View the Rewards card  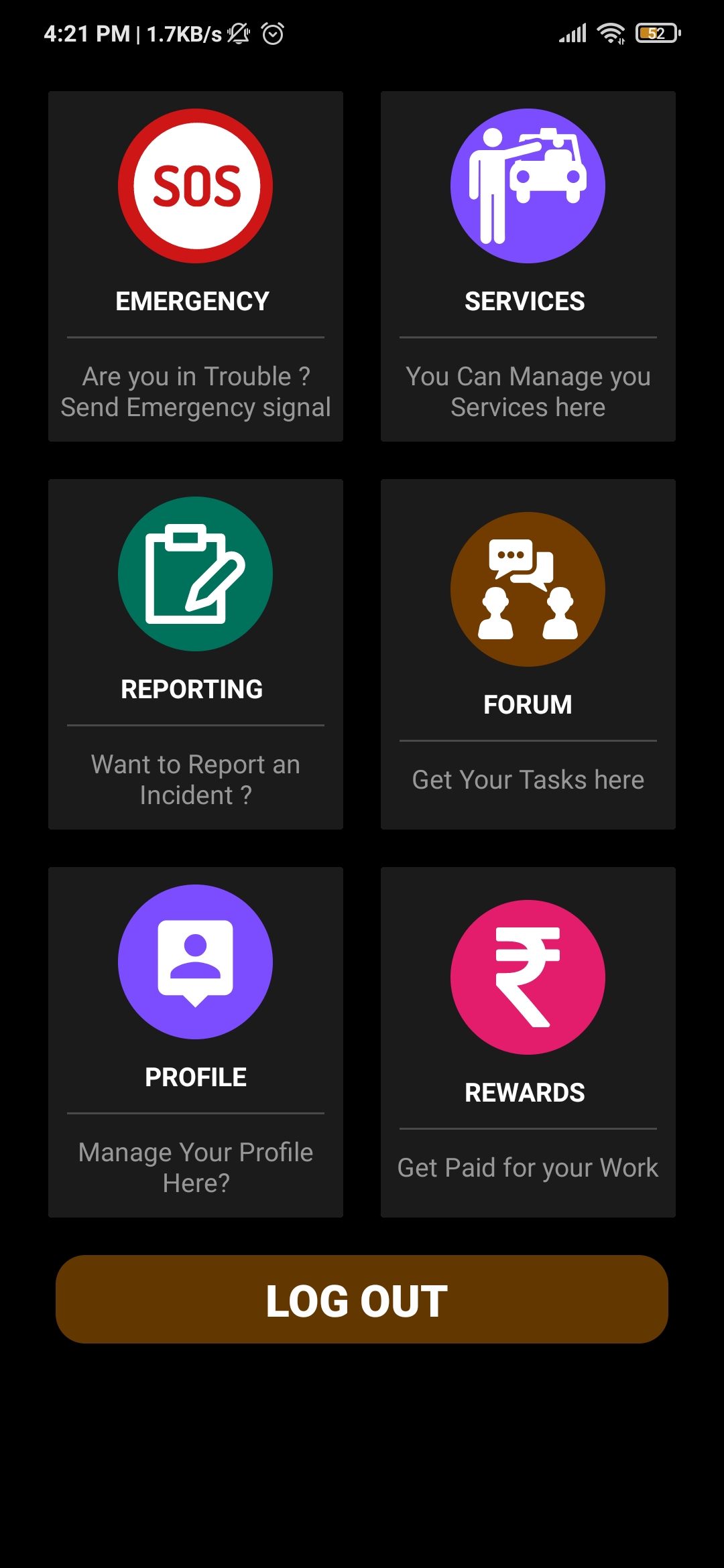[528, 1042]
